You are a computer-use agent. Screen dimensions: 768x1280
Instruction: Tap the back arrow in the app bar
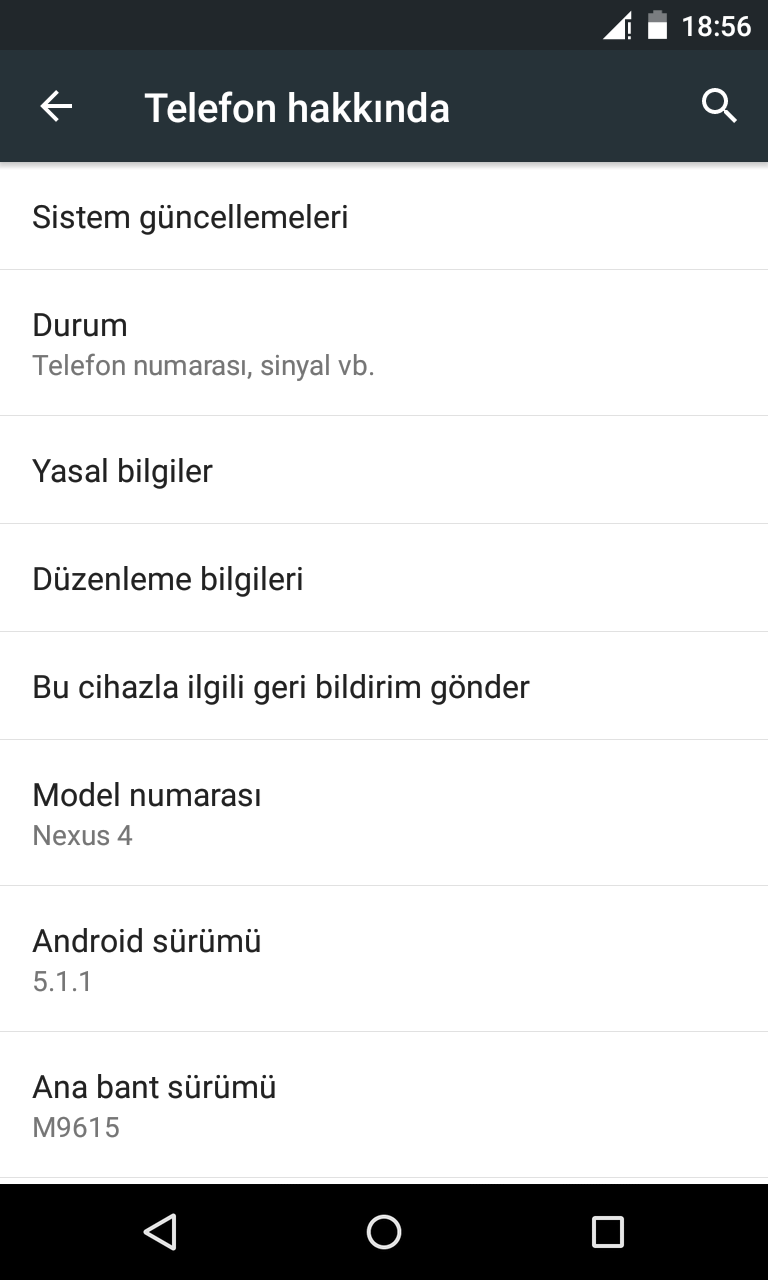click(x=56, y=106)
